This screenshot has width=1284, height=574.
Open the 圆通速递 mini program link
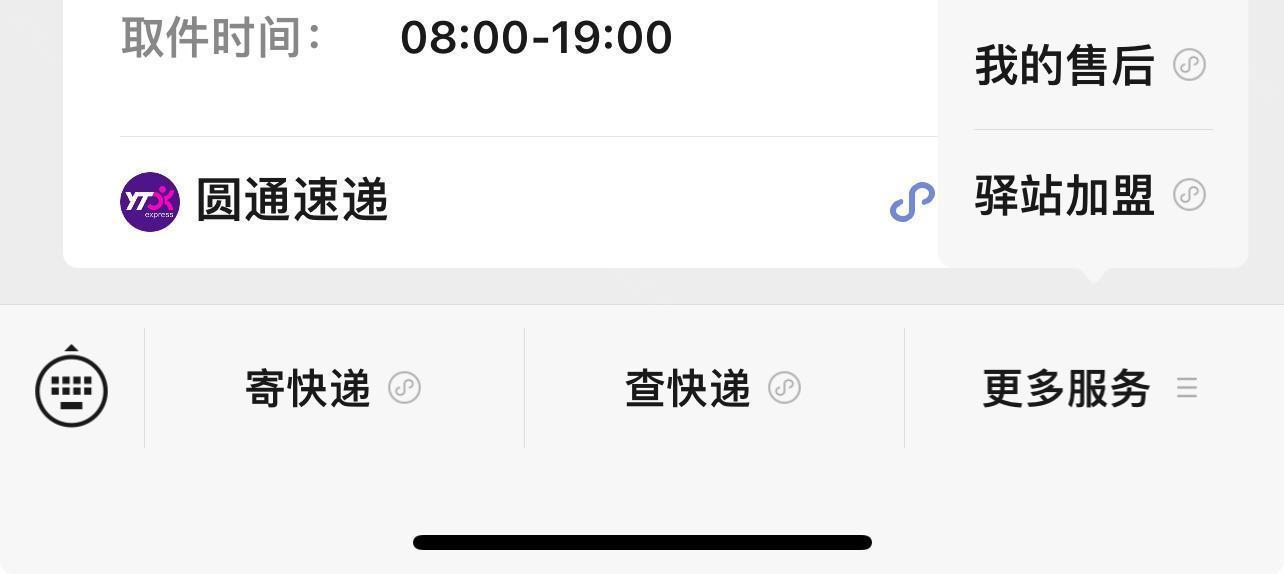click(912, 203)
